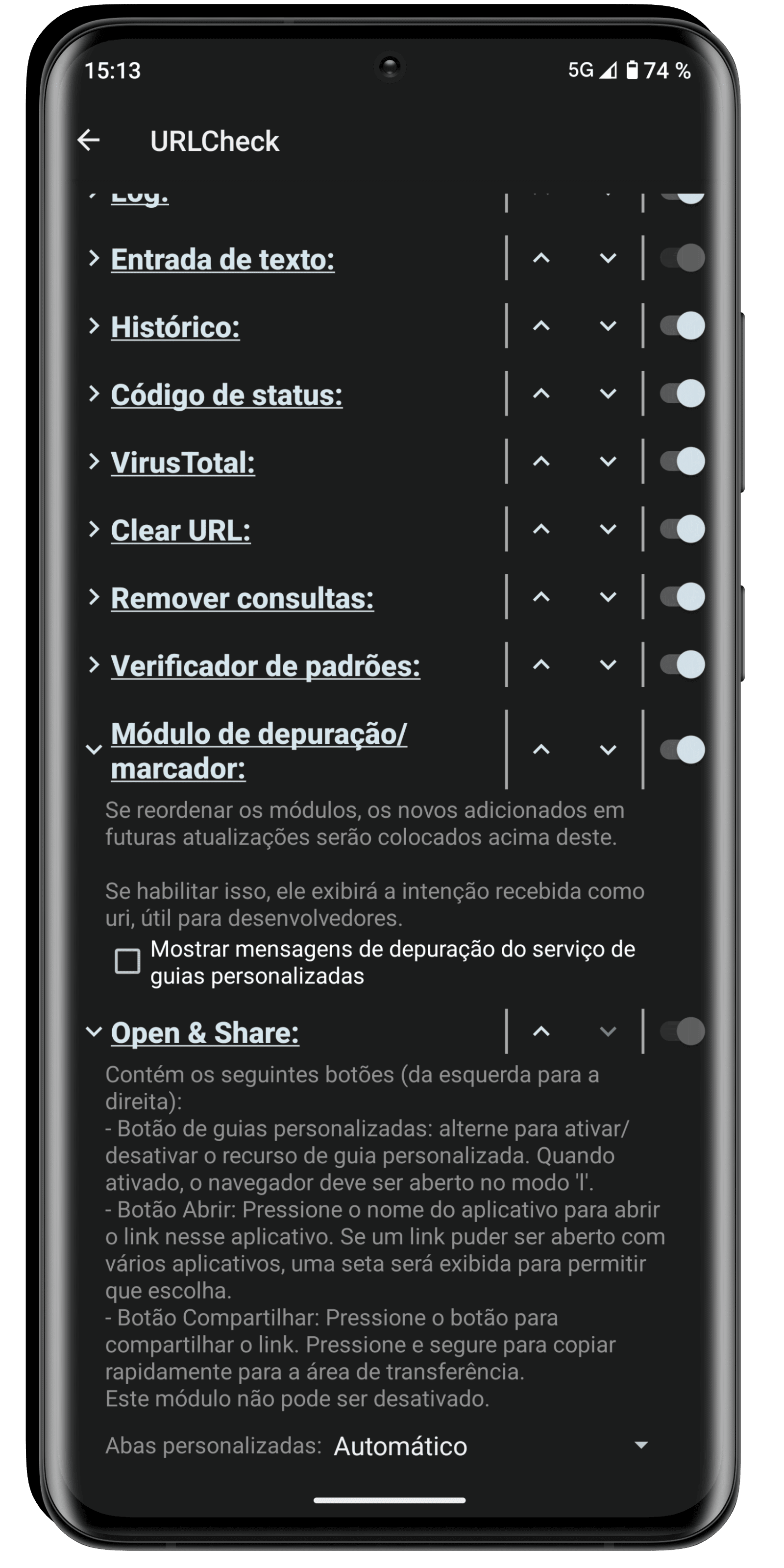Switch off the Clear URL toggle
Viewport: 784px width, 1568px height.
683,528
